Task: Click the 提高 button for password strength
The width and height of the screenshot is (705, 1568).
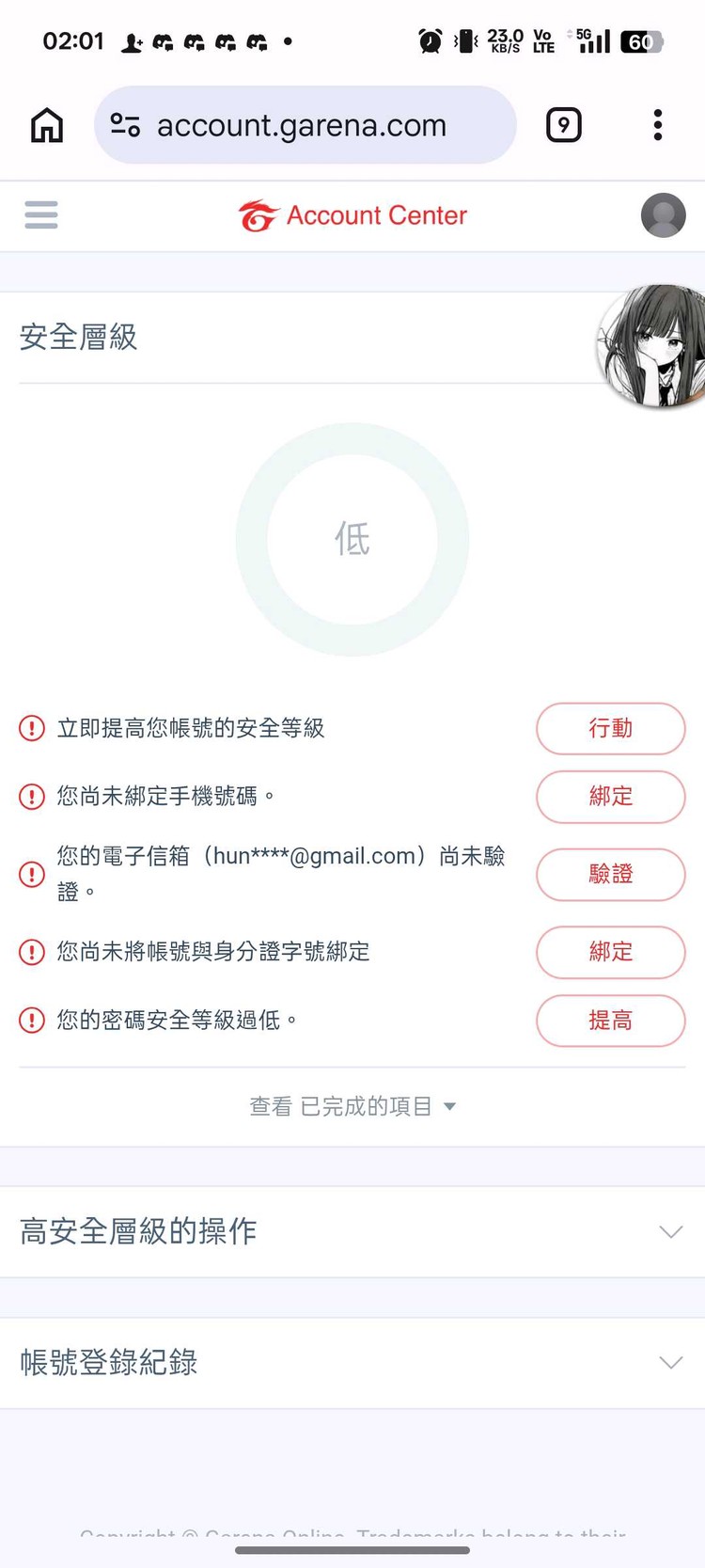Action: [x=610, y=1021]
